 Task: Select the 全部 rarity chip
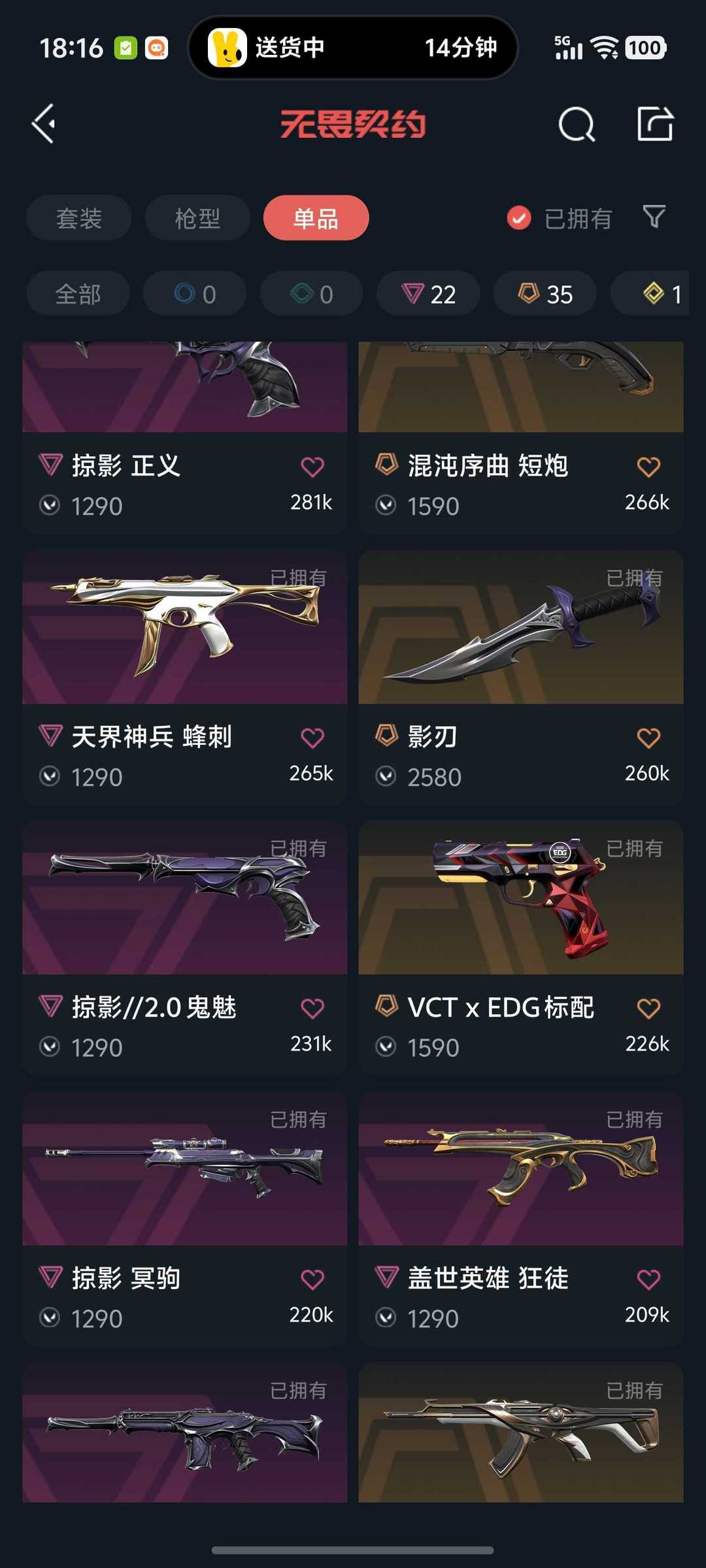point(78,294)
